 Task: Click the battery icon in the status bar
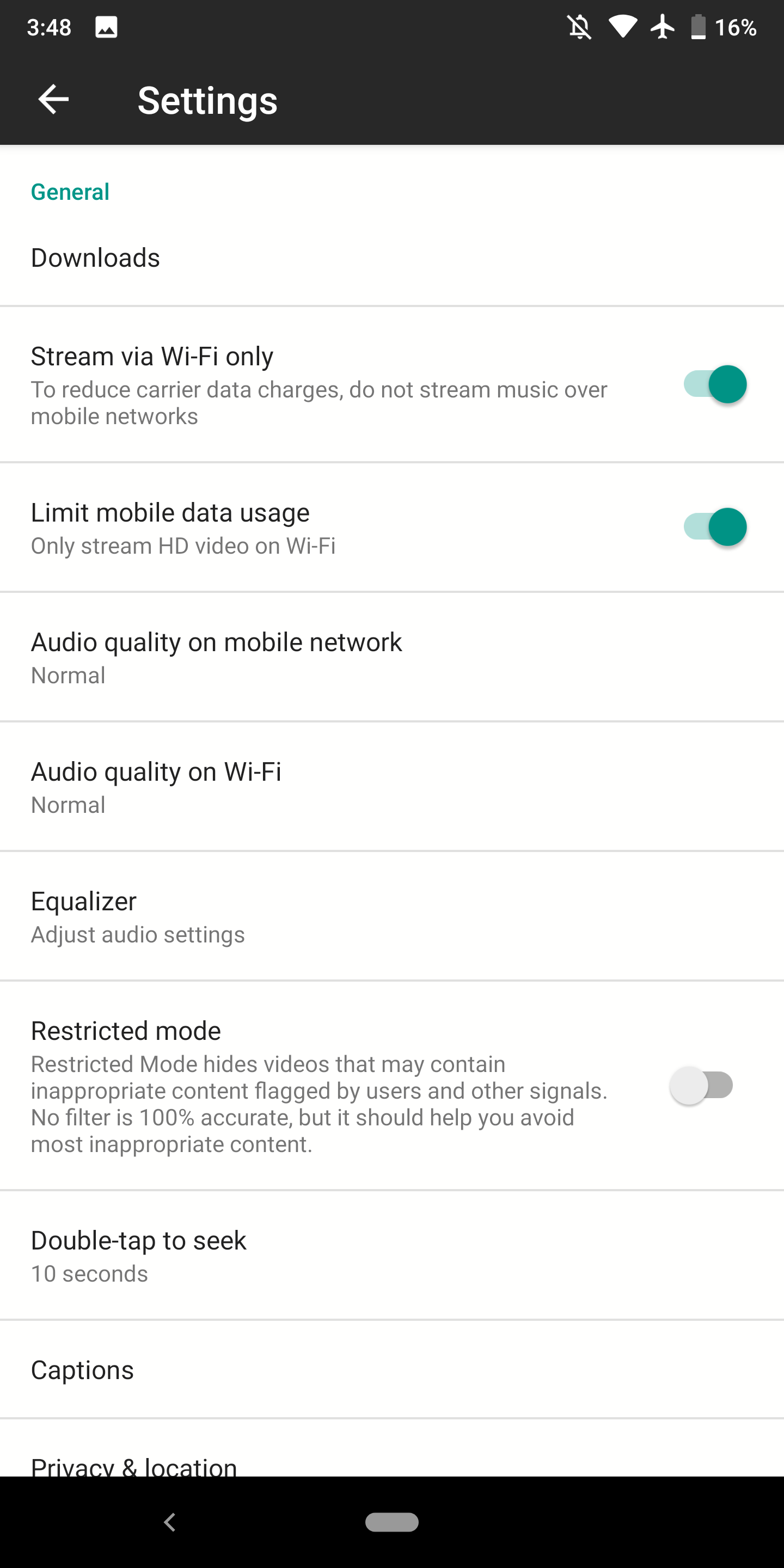(699, 27)
